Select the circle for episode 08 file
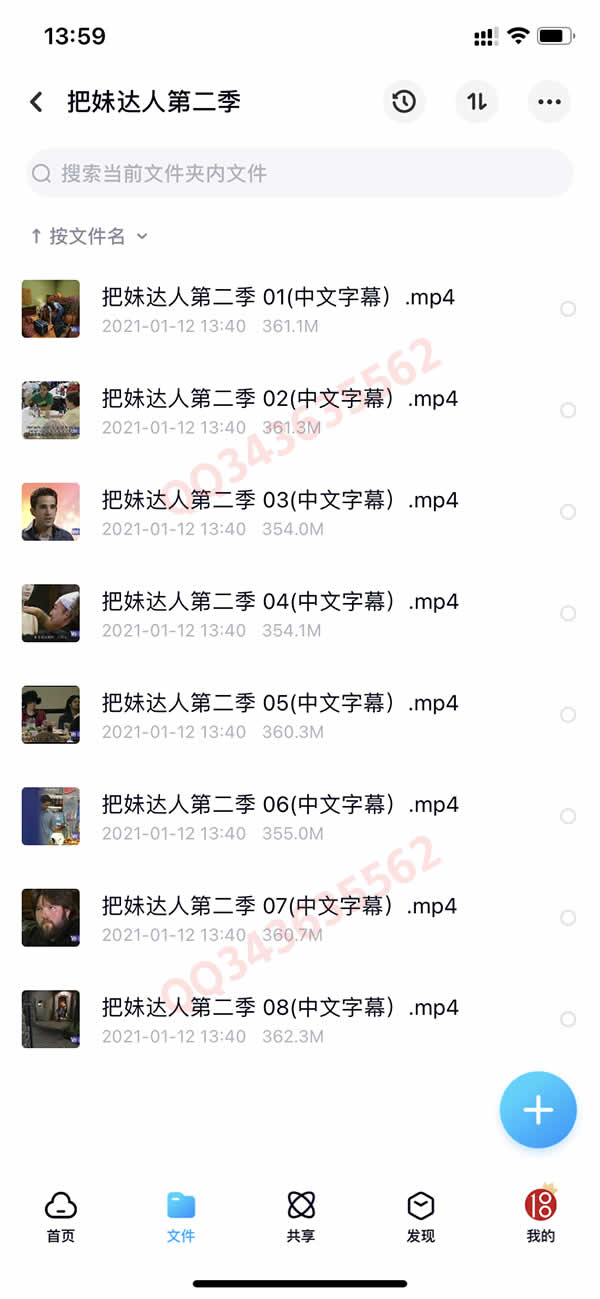Image resolution: width=600 pixels, height=1299 pixels. coord(568,1019)
